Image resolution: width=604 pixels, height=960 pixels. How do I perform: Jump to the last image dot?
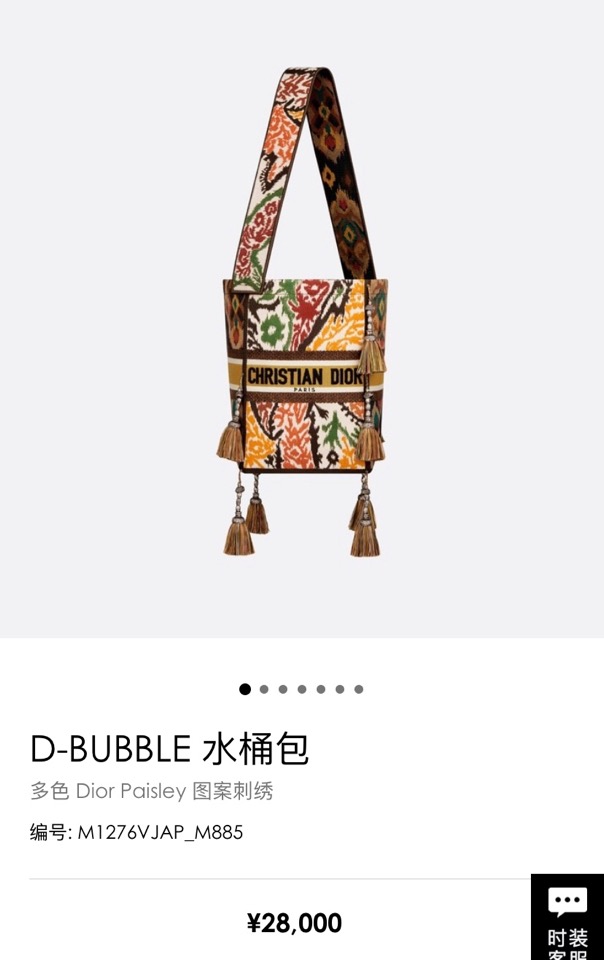point(359,689)
